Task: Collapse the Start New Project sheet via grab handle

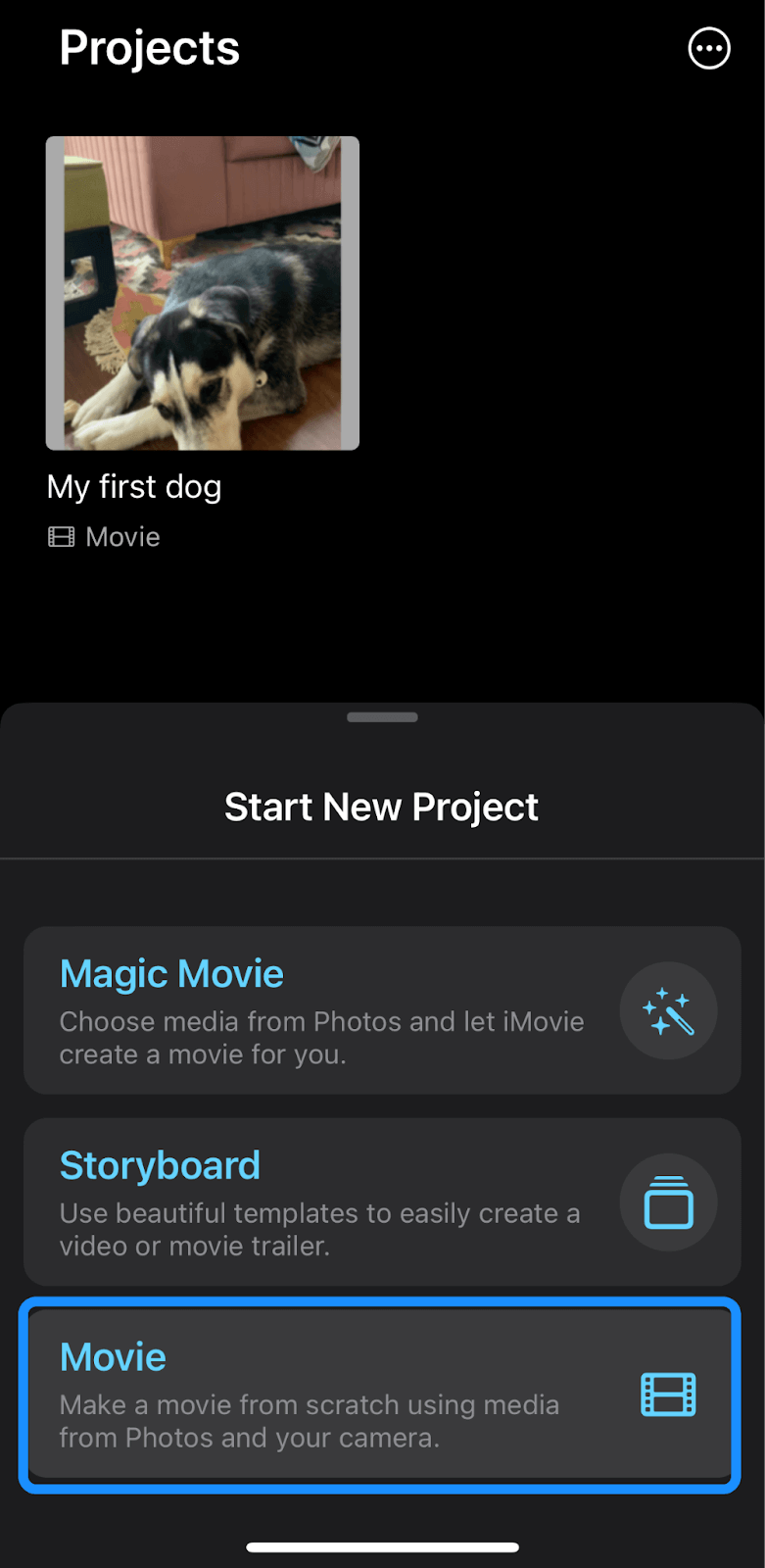Action: tap(382, 716)
